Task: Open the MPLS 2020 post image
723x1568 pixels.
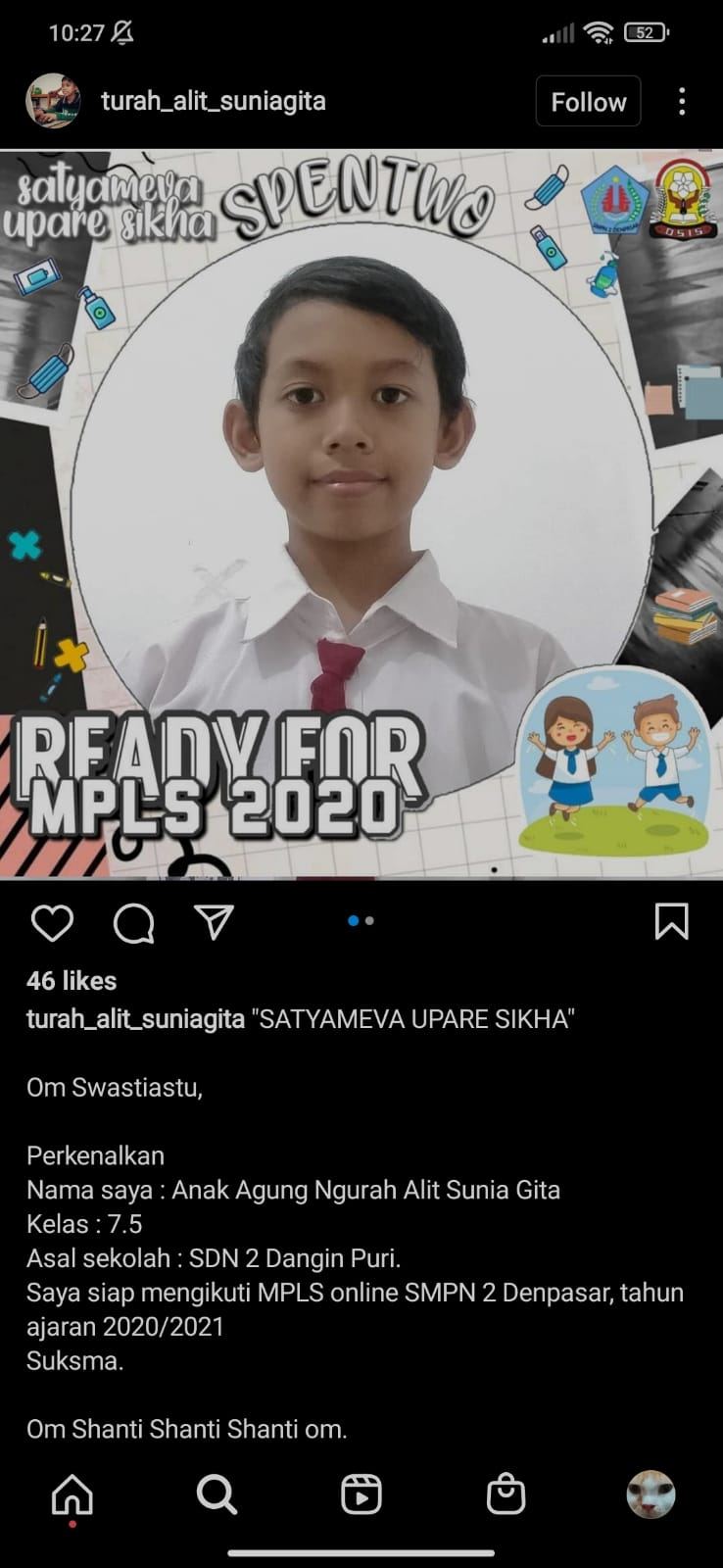Action: (x=361, y=514)
